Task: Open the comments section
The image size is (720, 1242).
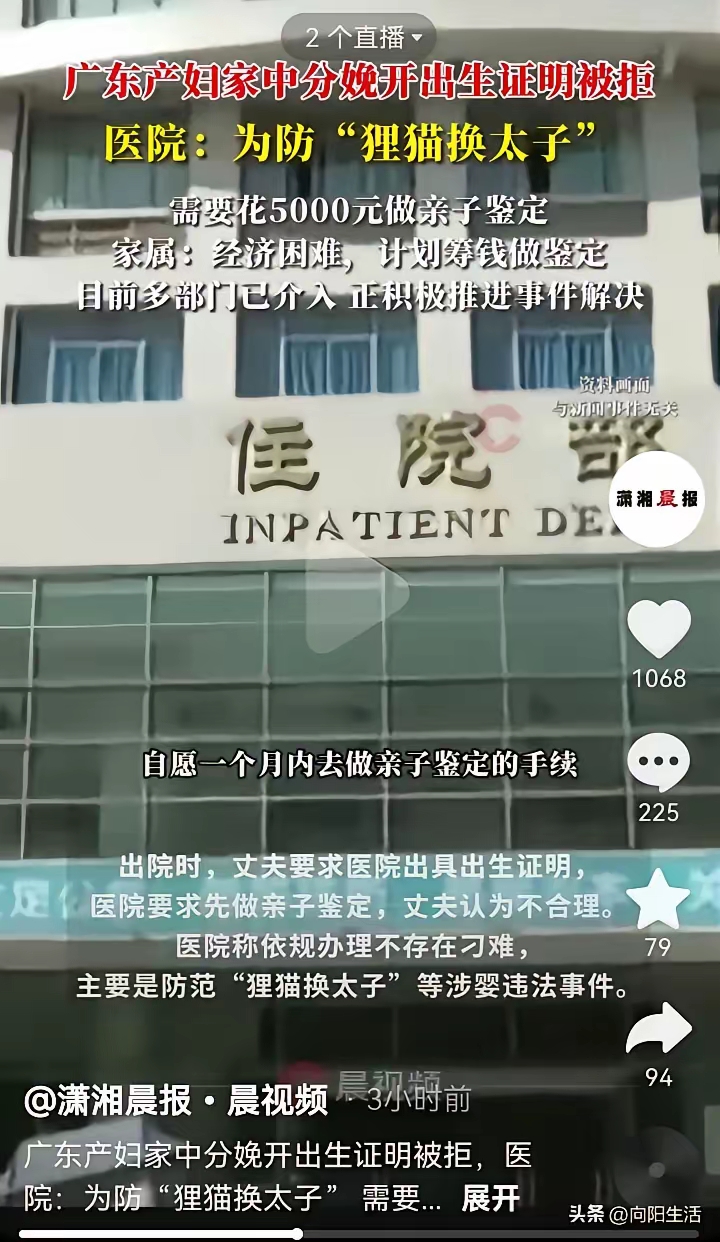Action: pos(658,762)
